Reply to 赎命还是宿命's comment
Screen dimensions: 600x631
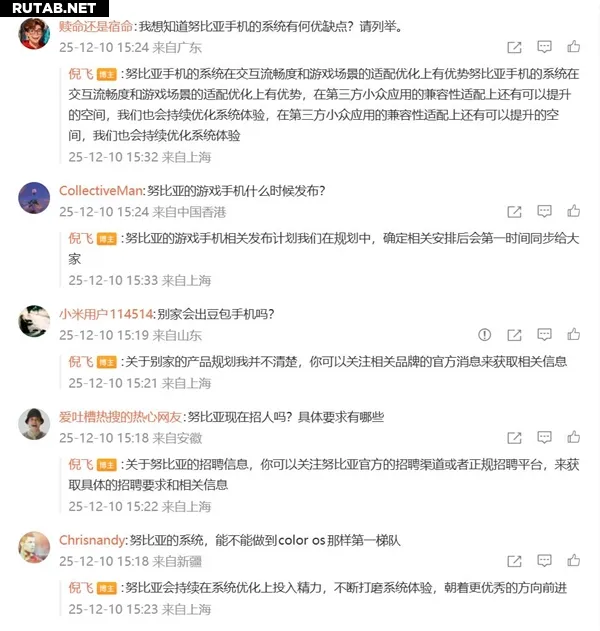(x=544, y=47)
